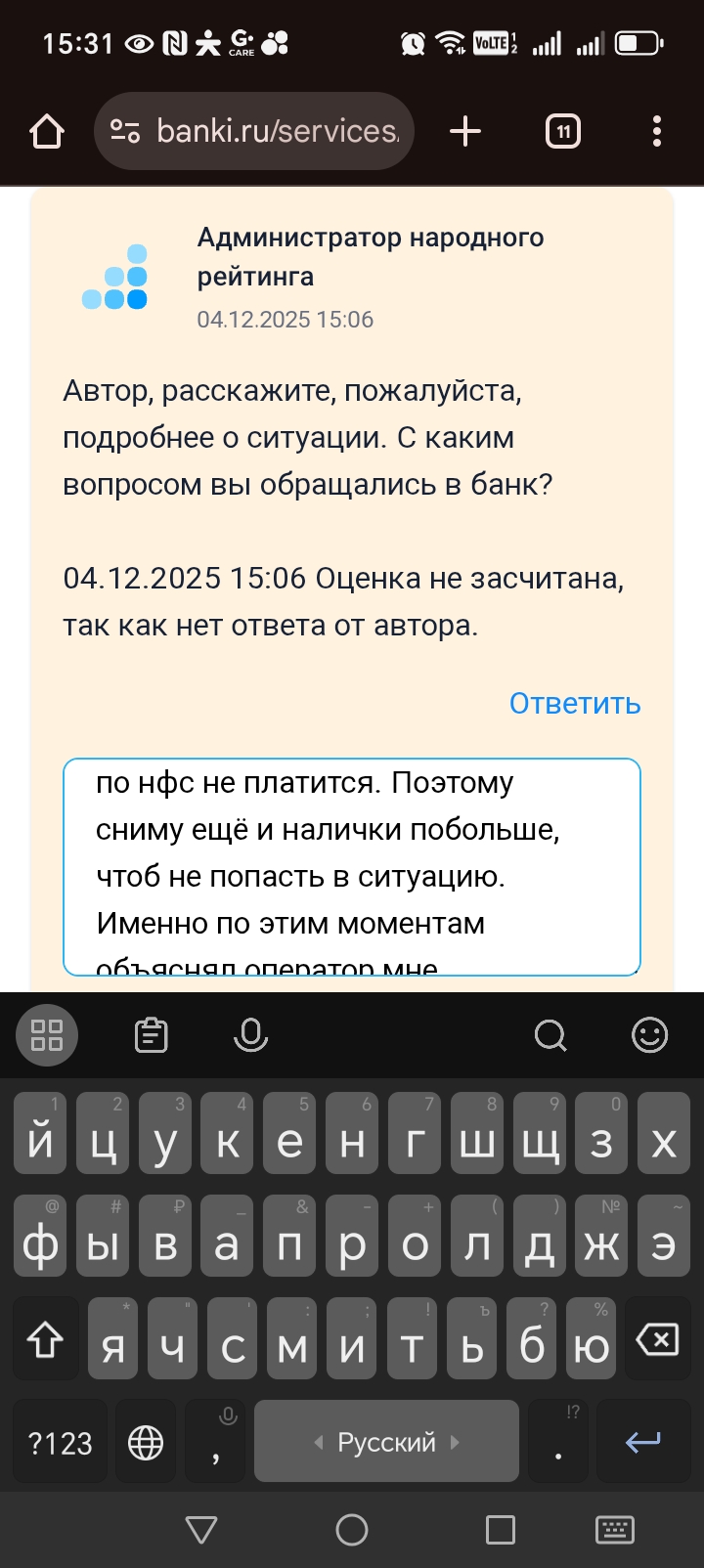Go to browser home page

pyautogui.click(x=47, y=131)
